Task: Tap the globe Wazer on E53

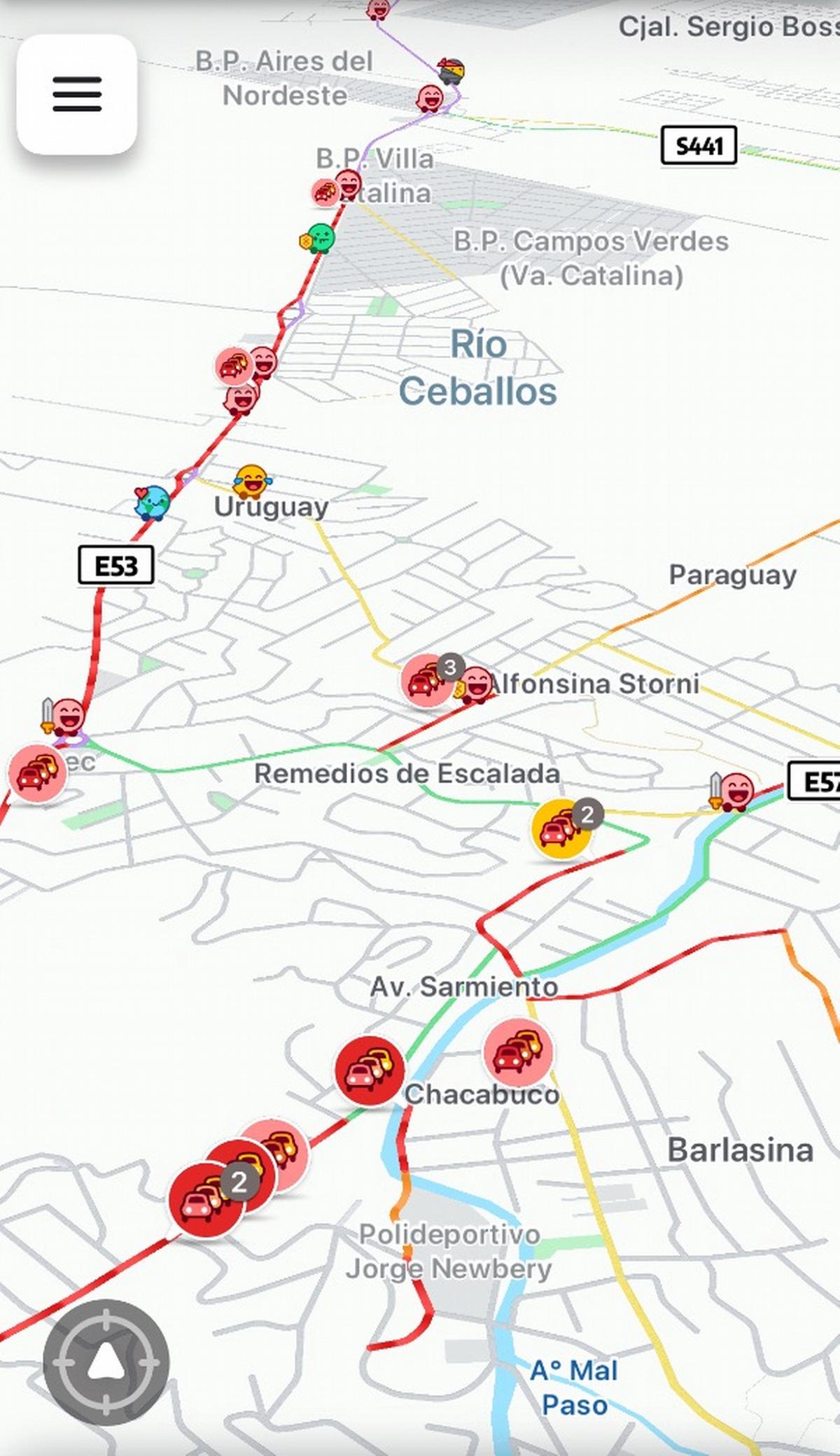Action: (153, 503)
